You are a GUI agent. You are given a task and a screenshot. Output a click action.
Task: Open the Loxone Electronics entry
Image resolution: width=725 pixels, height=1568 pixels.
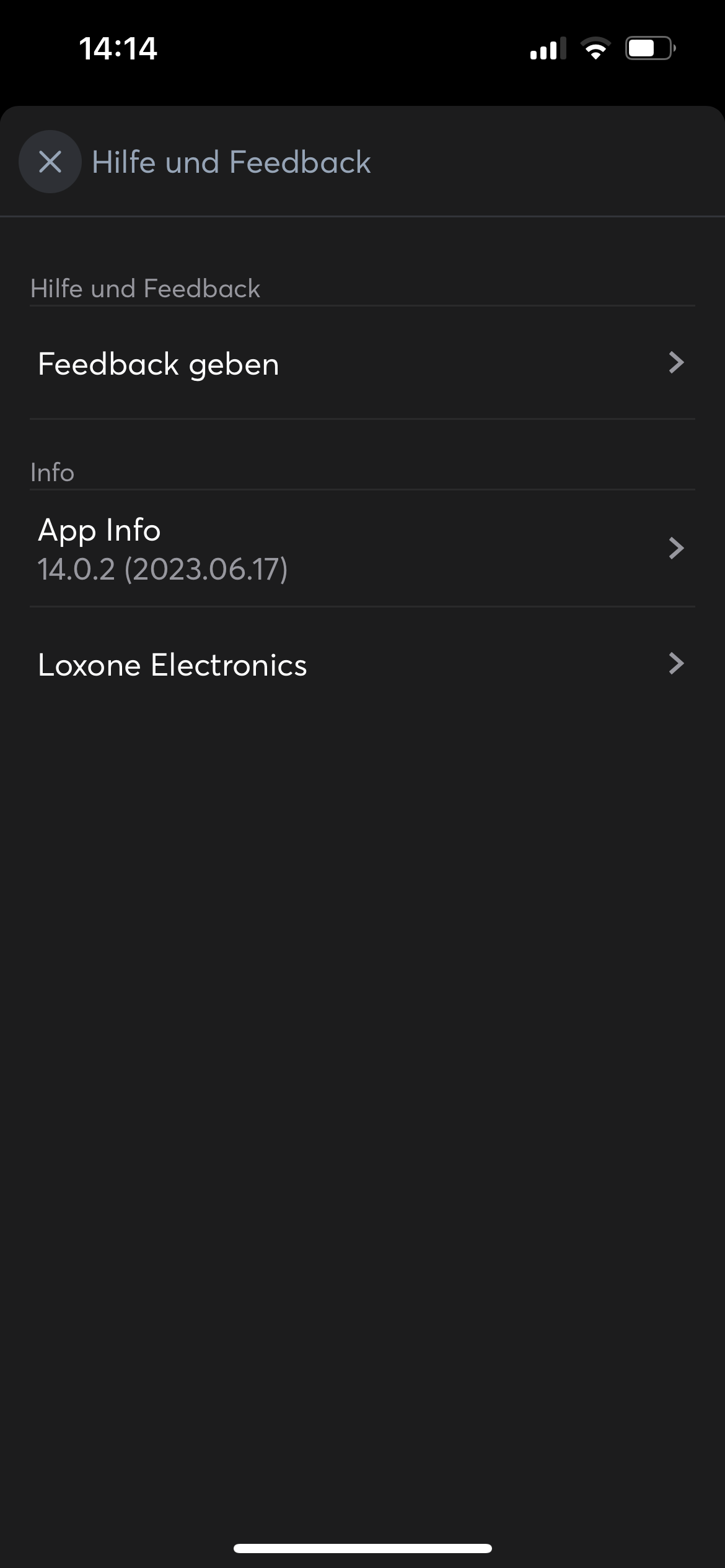[x=362, y=664]
